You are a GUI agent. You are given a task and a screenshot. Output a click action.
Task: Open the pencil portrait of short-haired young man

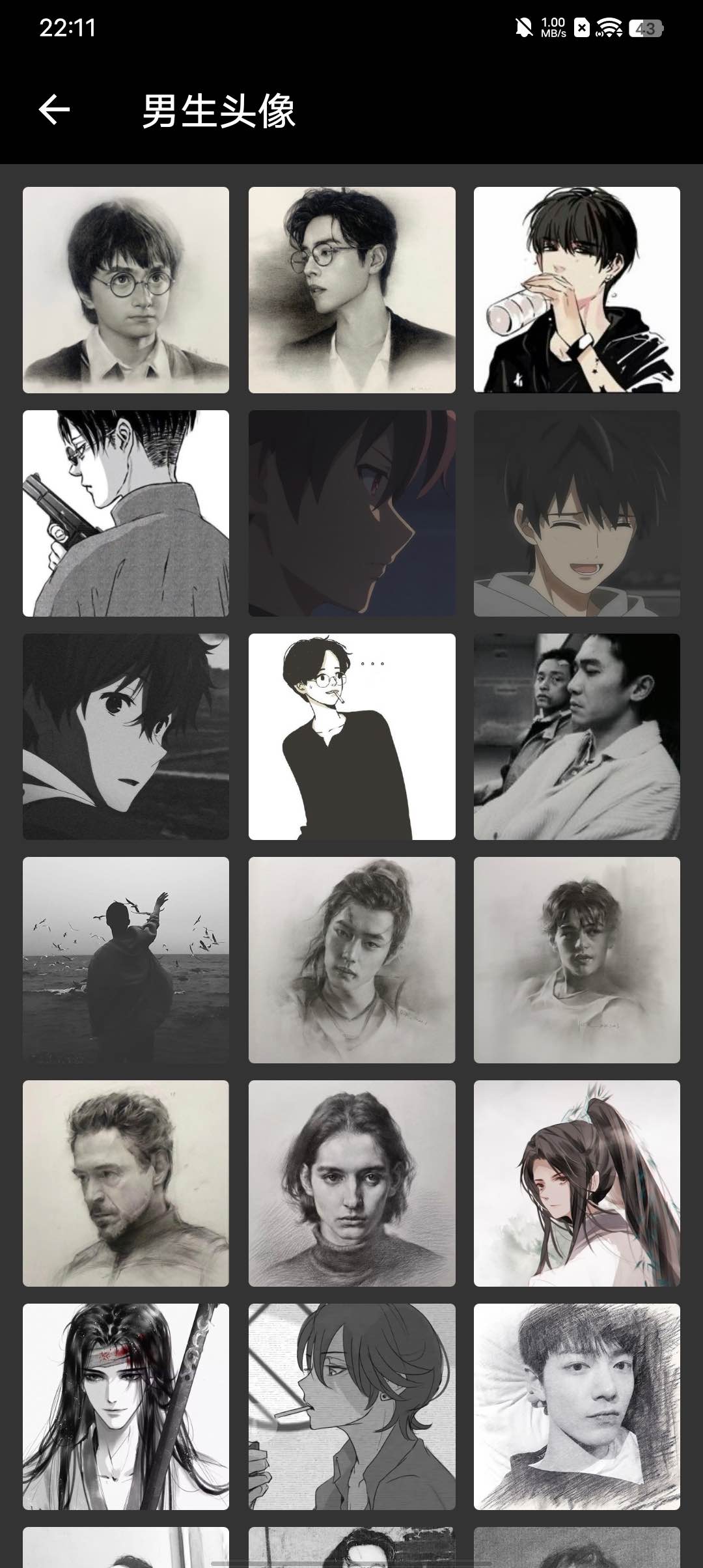click(x=577, y=1407)
